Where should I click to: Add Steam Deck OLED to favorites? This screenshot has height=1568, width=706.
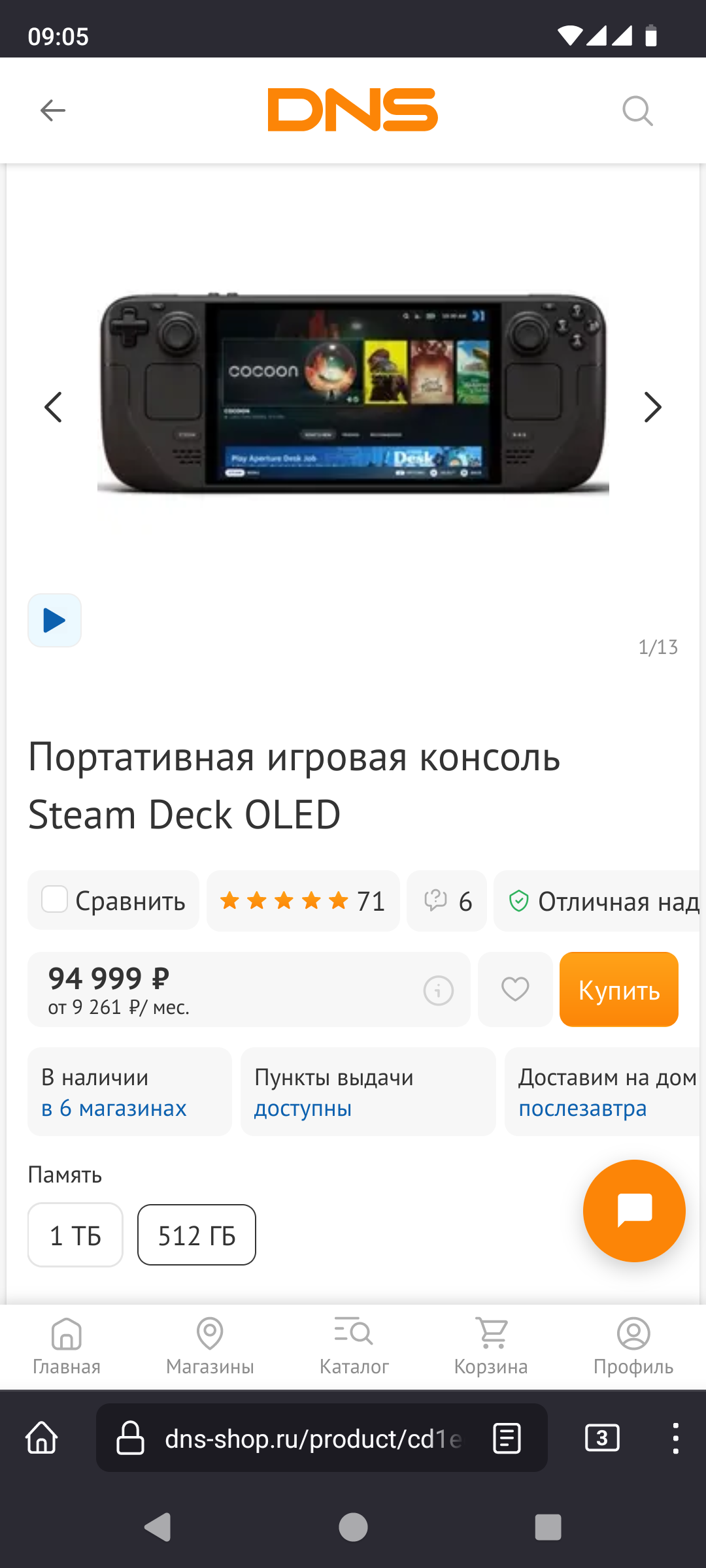click(515, 989)
